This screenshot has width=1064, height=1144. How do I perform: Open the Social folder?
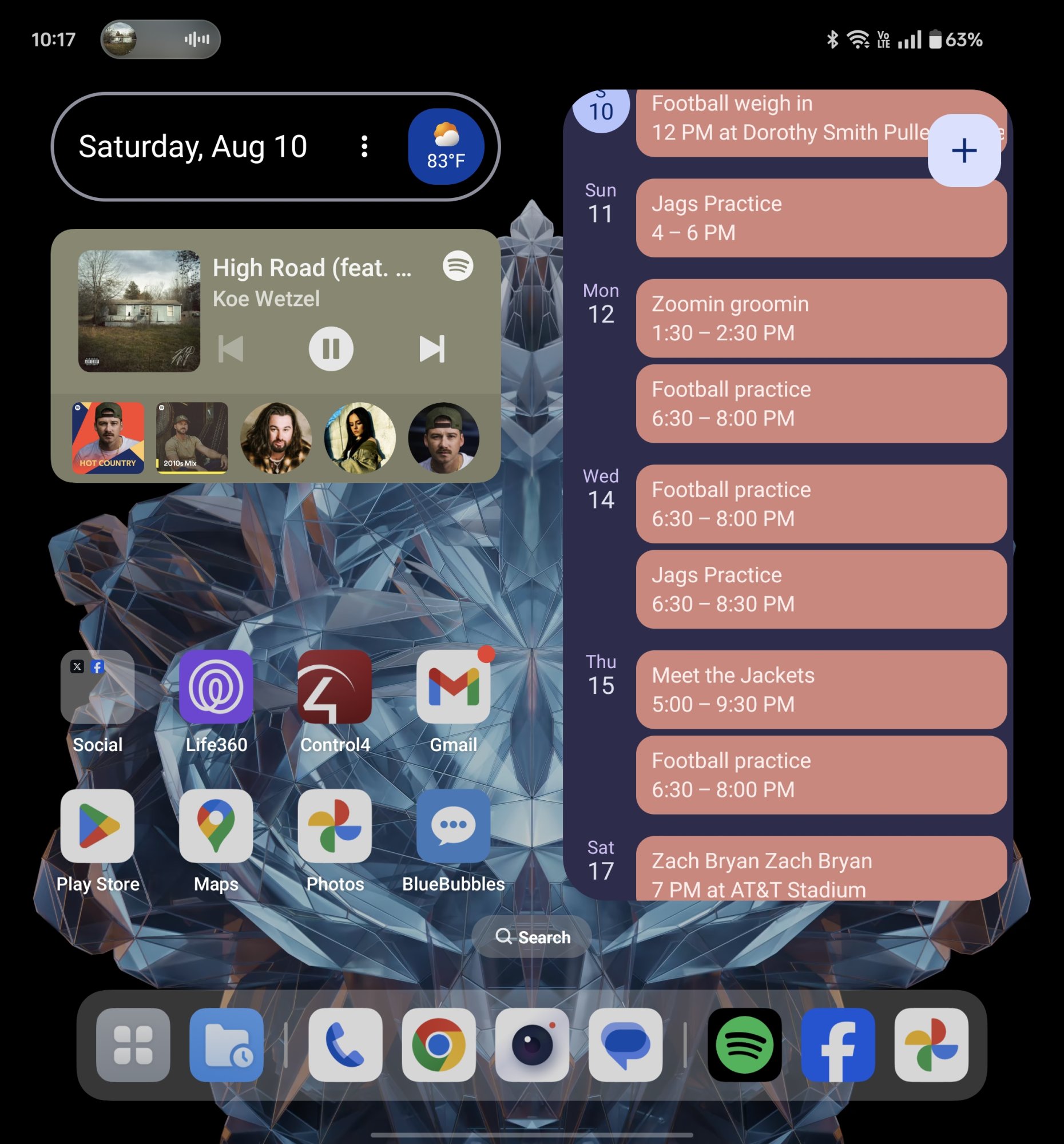pos(98,687)
